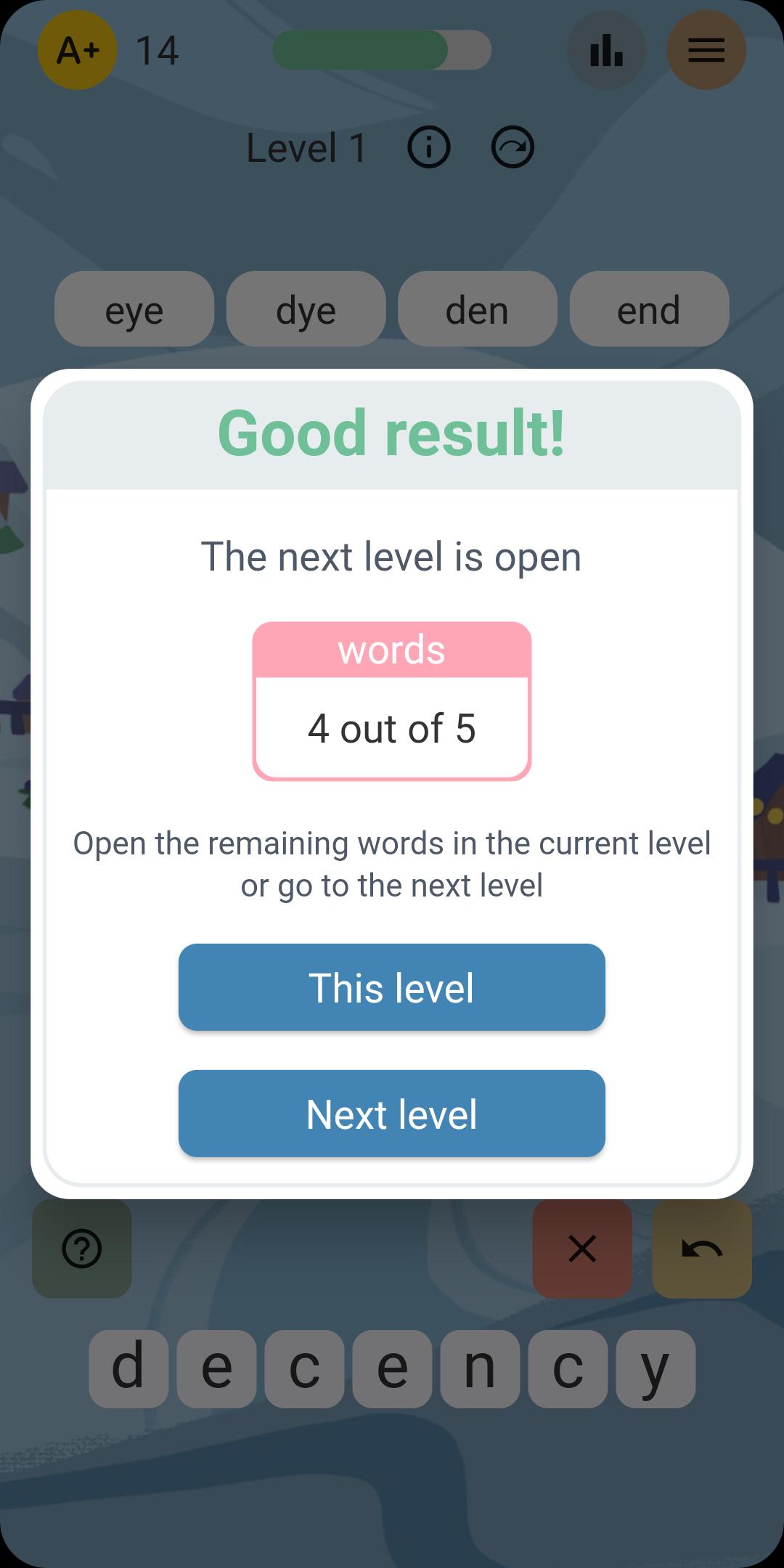Stay on this level

392,987
